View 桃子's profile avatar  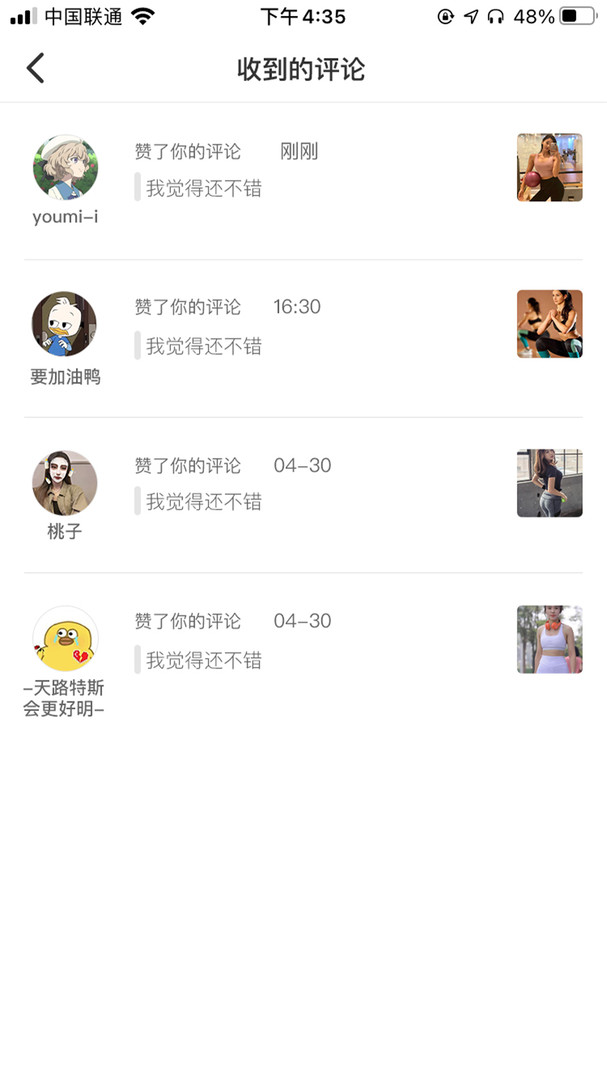65,483
